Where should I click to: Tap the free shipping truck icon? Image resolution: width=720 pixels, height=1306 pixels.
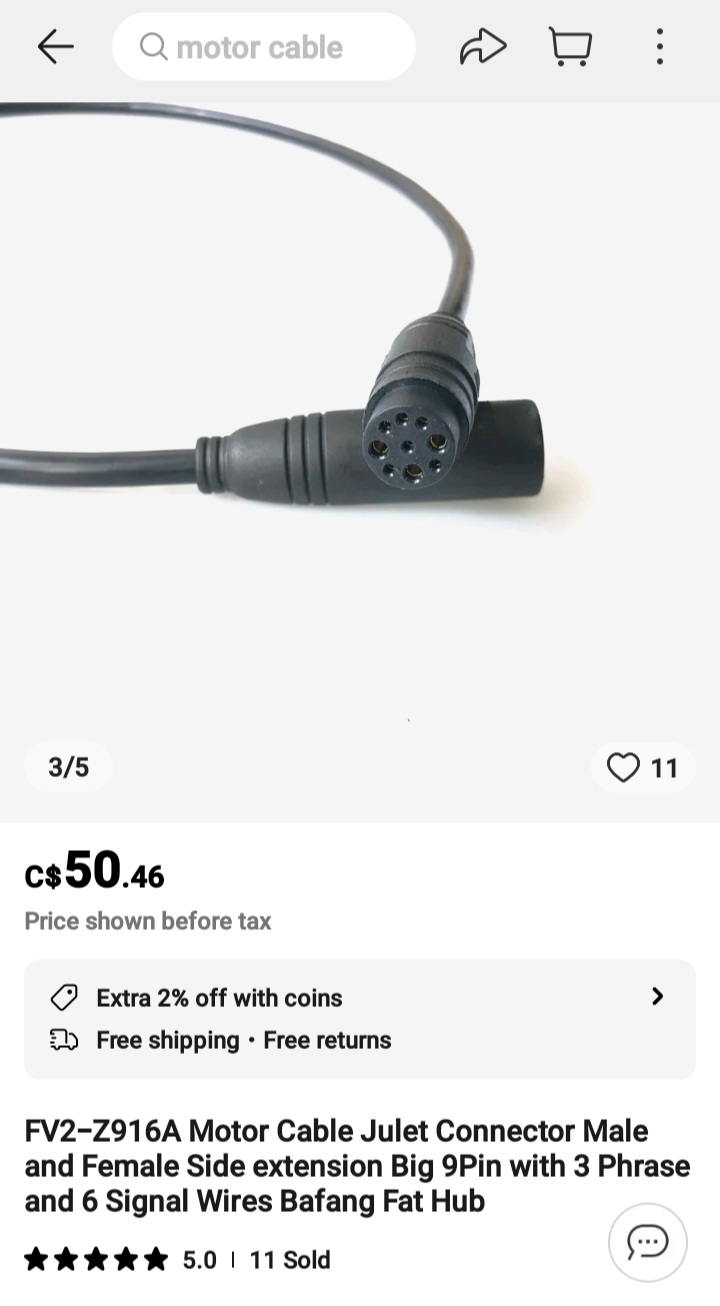tap(63, 1040)
